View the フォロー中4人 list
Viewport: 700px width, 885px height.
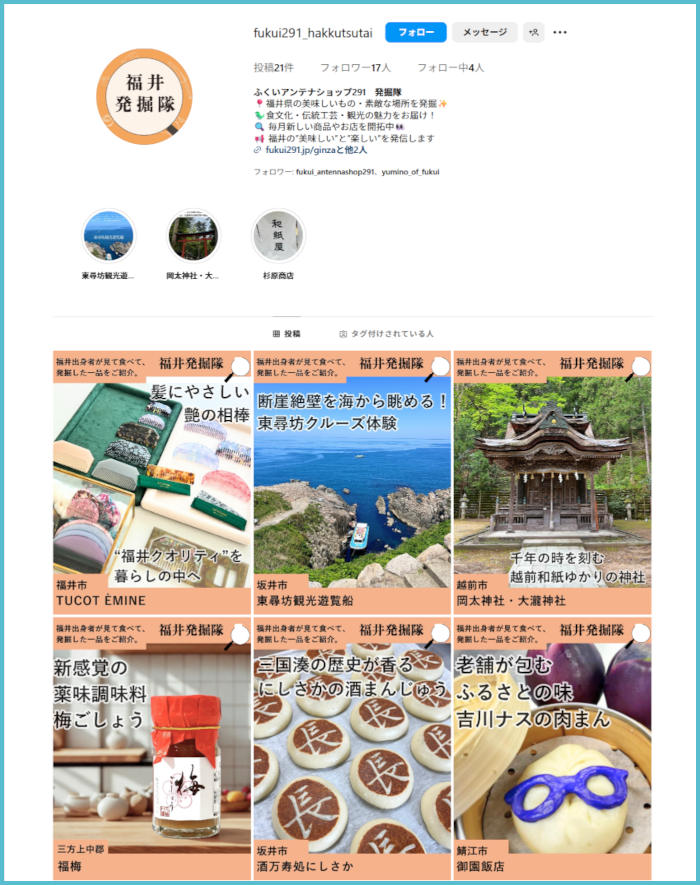click(x=450, y=68)
